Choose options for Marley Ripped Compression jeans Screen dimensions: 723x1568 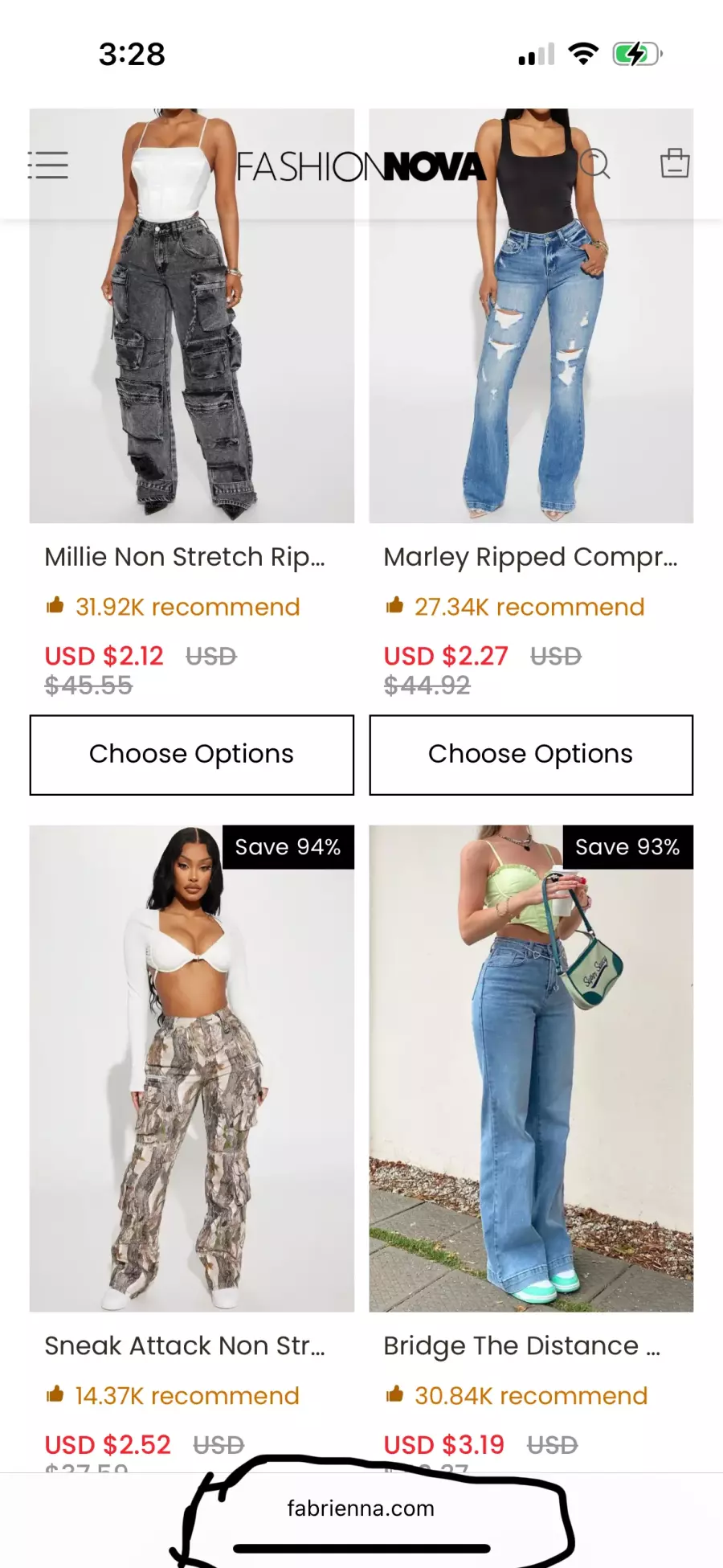tap(530, 755)
